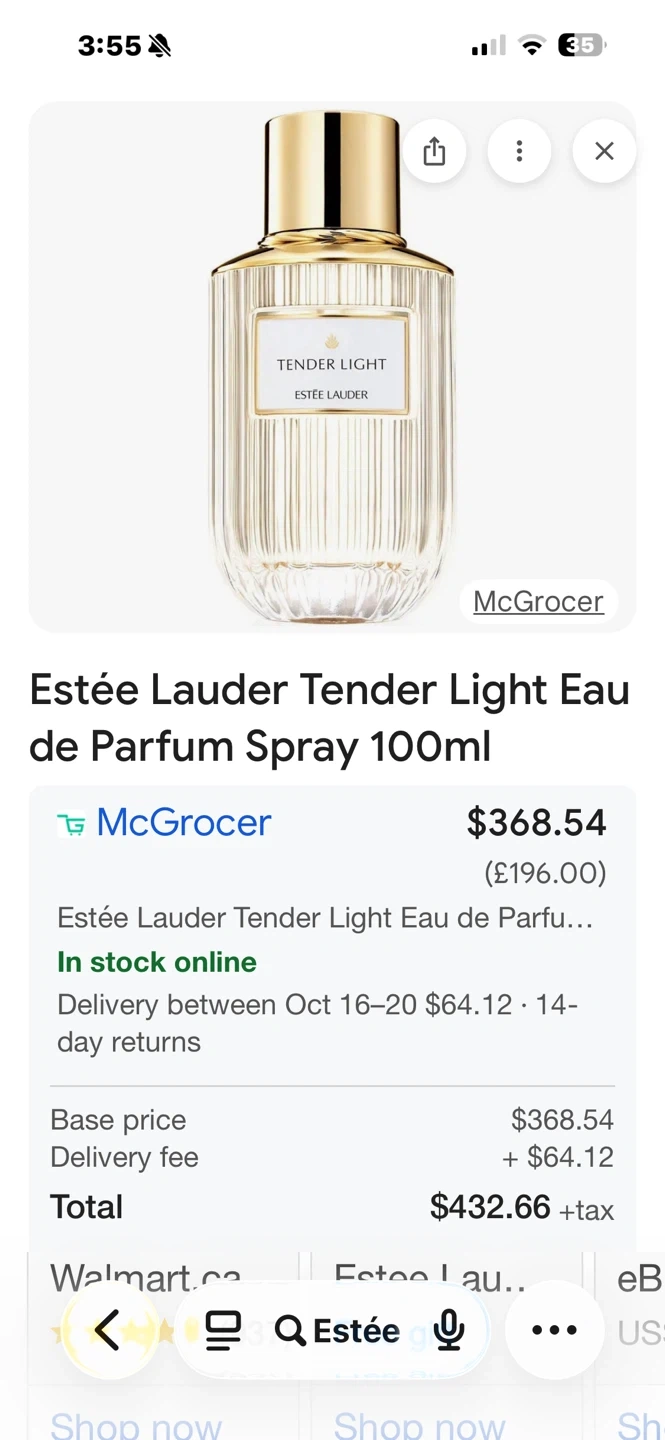This screenshot has width=665, height=1440.
Task: Open the tabs view icon
Action: (223, 1330)
